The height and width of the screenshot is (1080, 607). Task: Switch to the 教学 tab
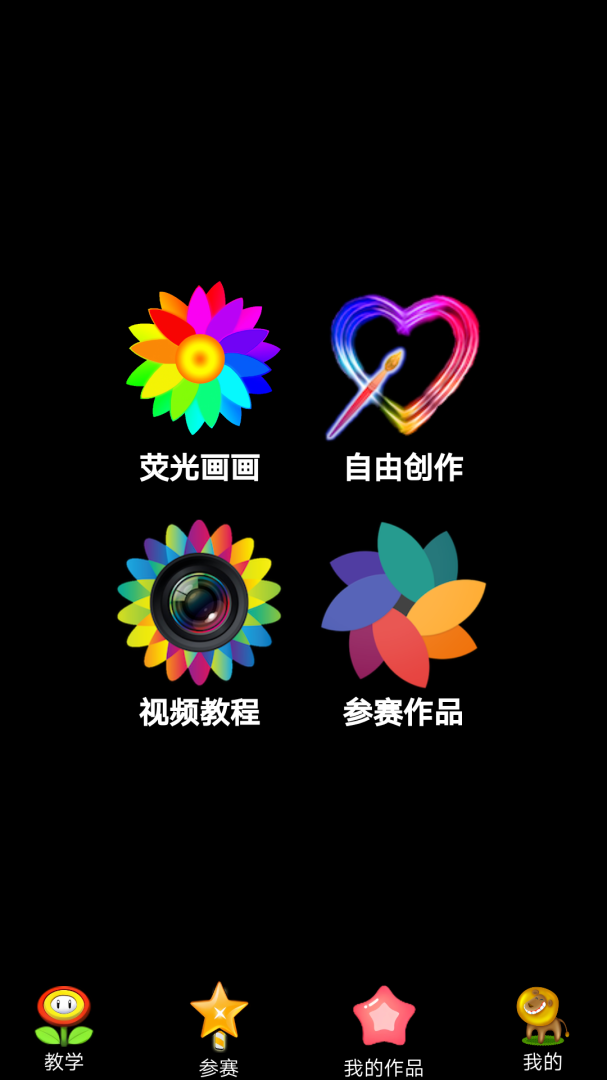64,1028
